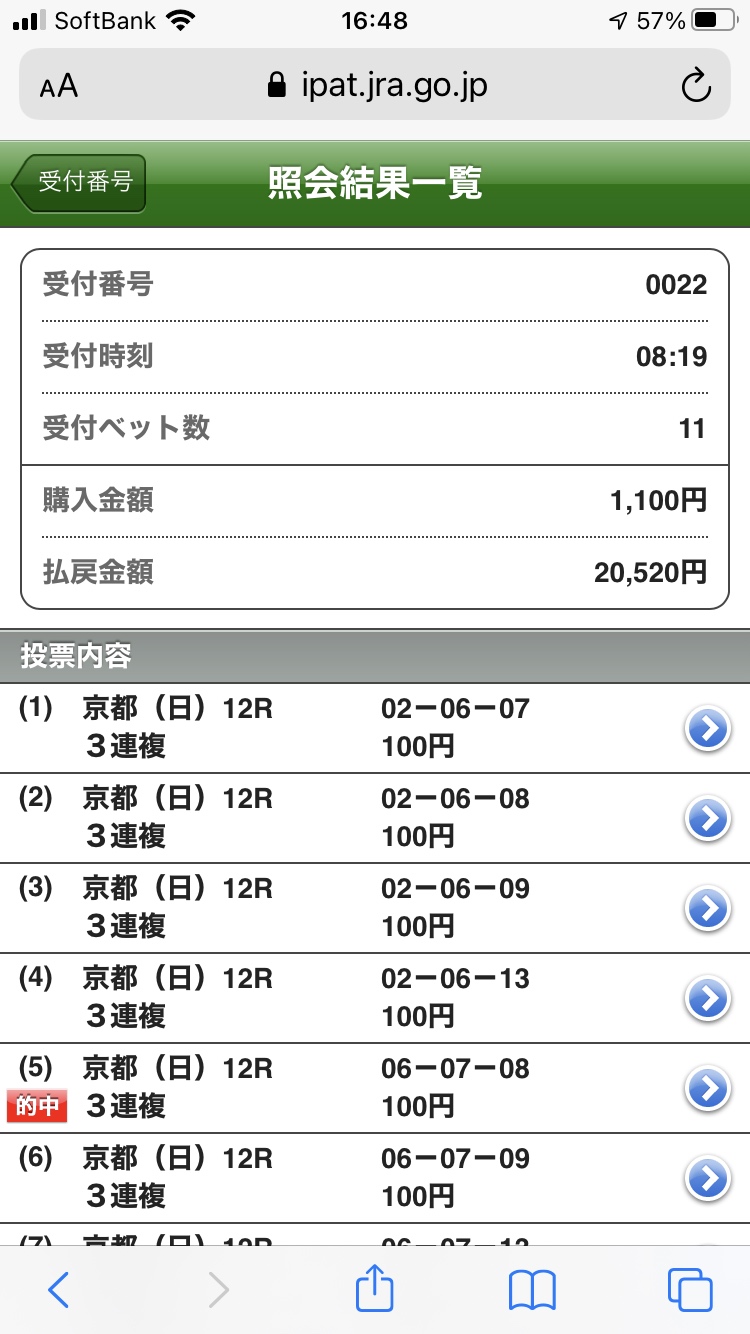Tap the ipat.jra.go.jp address bar

[x=378, y=87]
